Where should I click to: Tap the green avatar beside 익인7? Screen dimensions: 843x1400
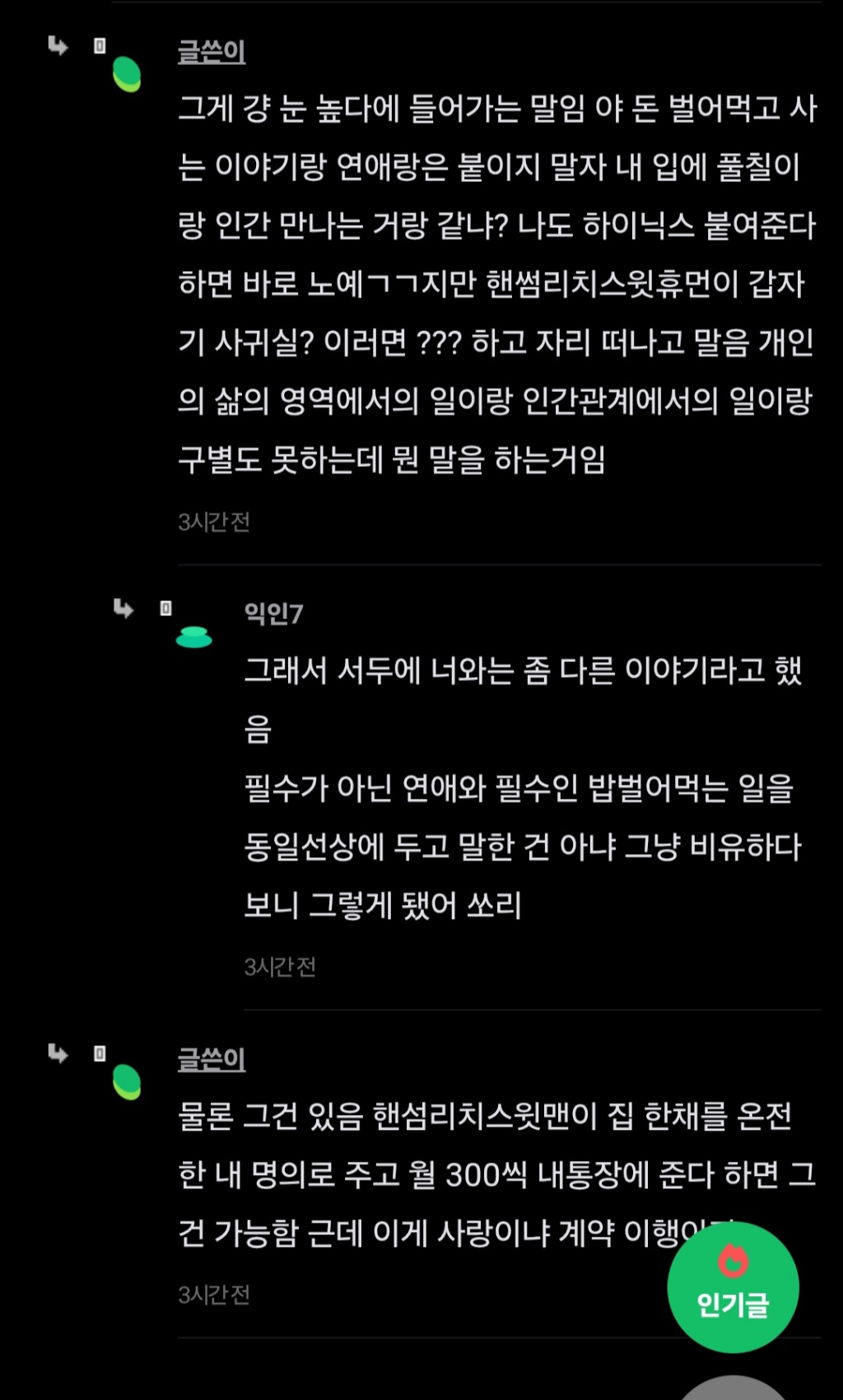tap(193, 637)
